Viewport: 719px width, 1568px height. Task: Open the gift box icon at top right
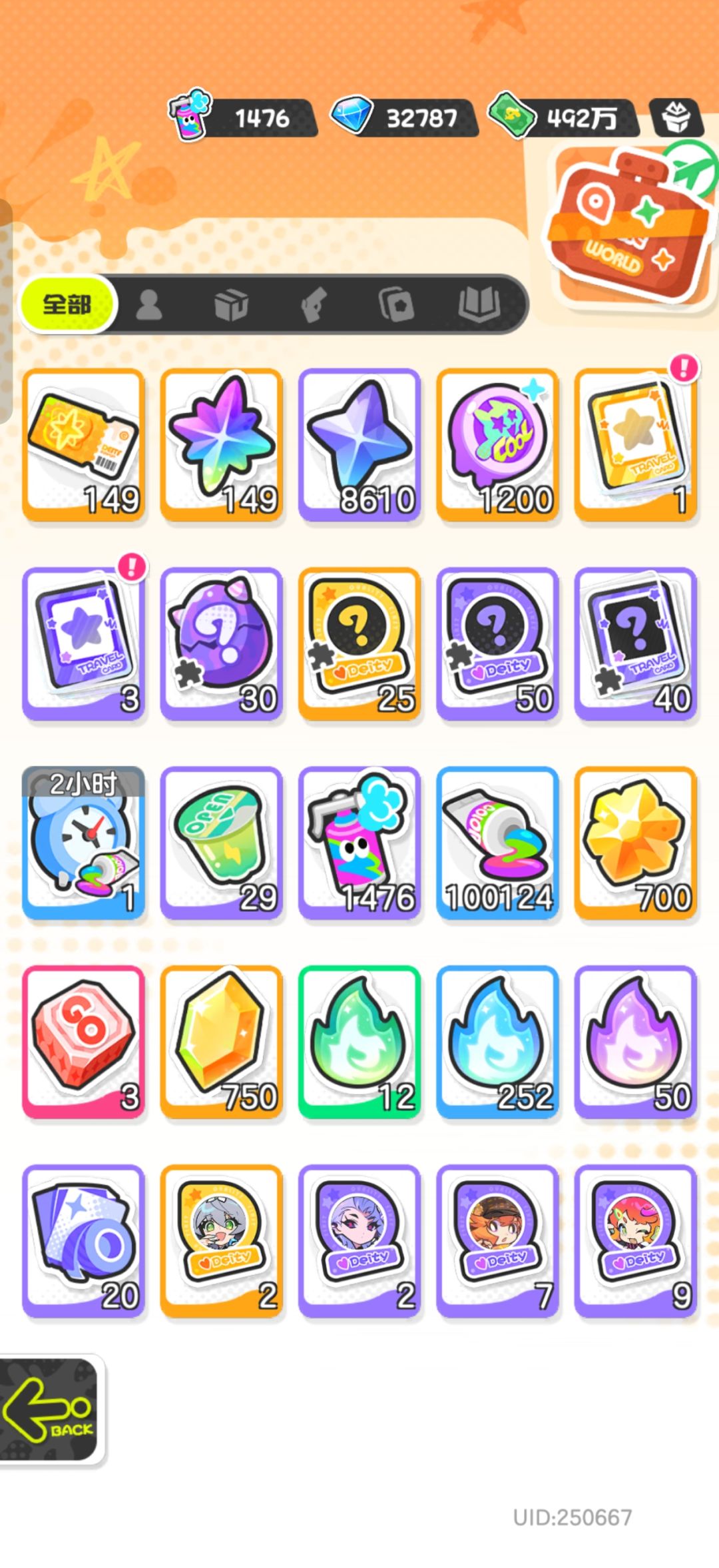click(676, 118)
